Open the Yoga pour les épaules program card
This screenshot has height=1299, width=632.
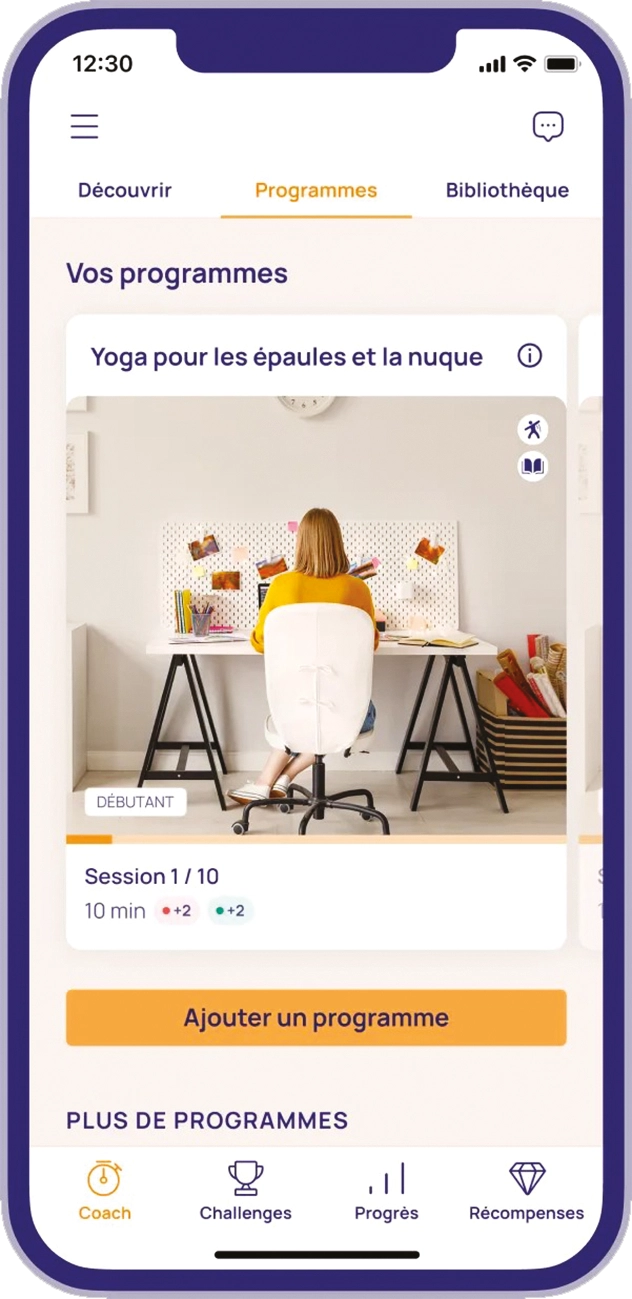(x=316, y=615)
